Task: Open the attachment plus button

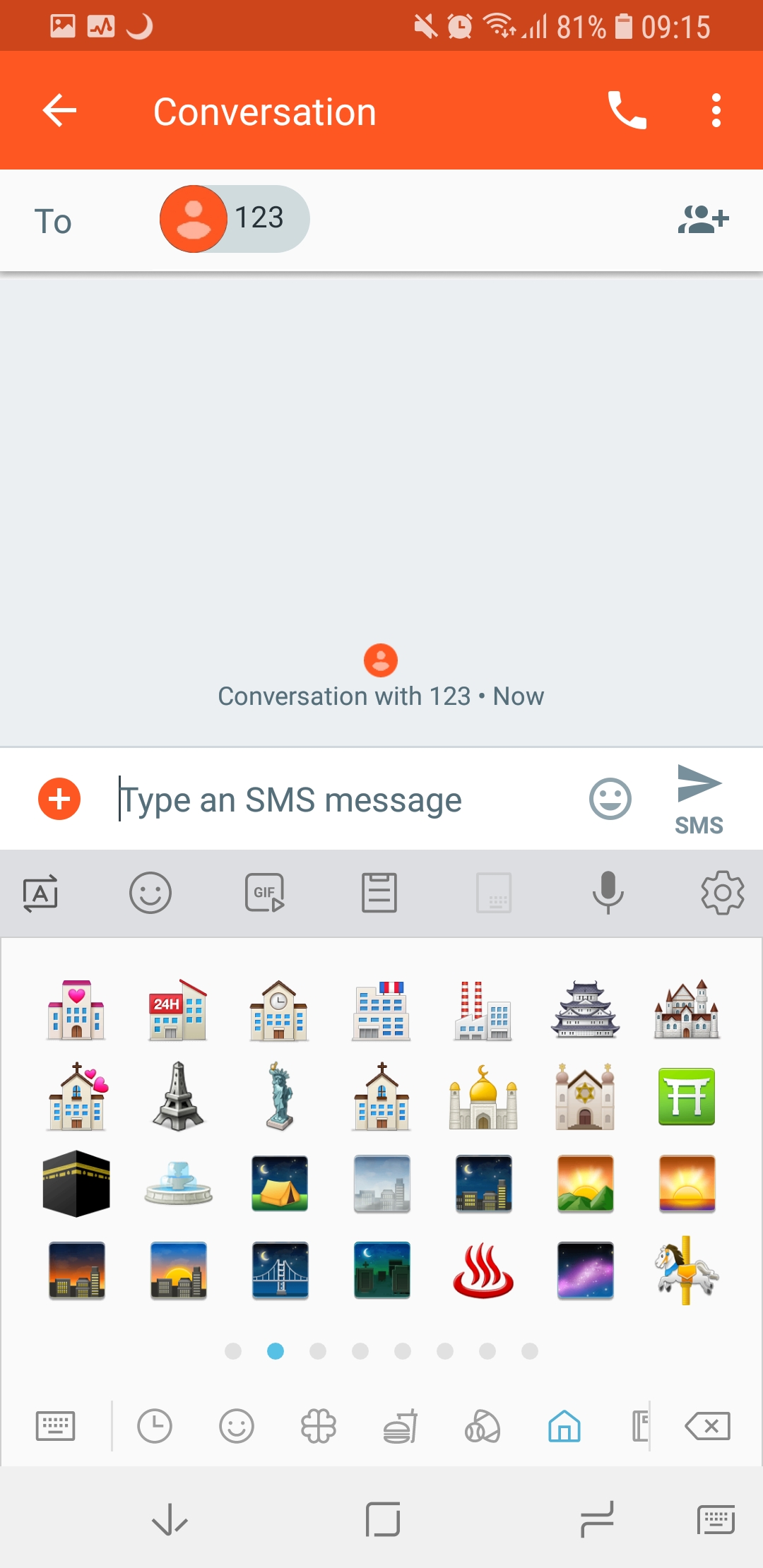Action: click(59, 800)
